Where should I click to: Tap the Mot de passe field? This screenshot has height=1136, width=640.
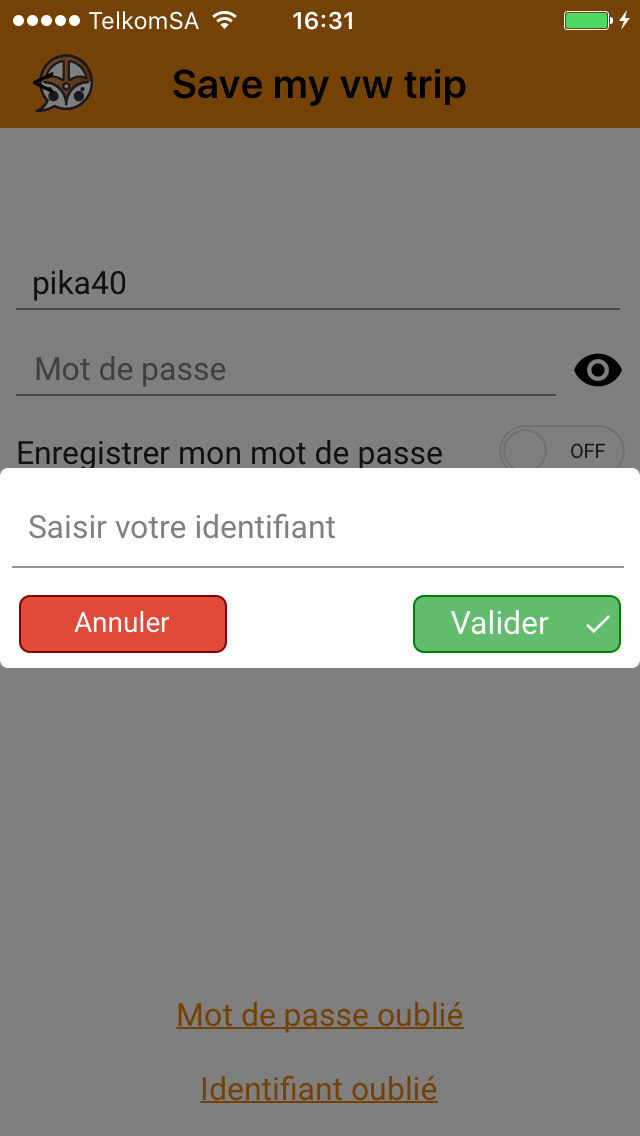point(286,370)
